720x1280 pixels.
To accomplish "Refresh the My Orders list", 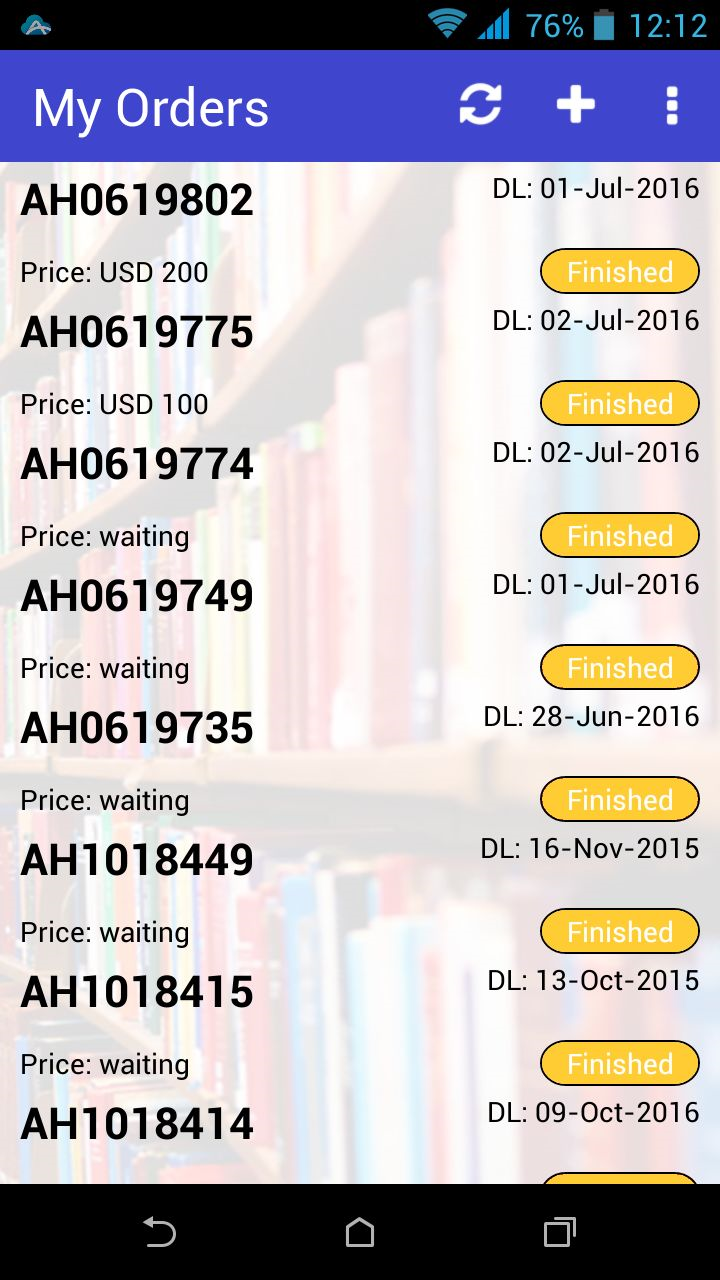I will (480, 105).
